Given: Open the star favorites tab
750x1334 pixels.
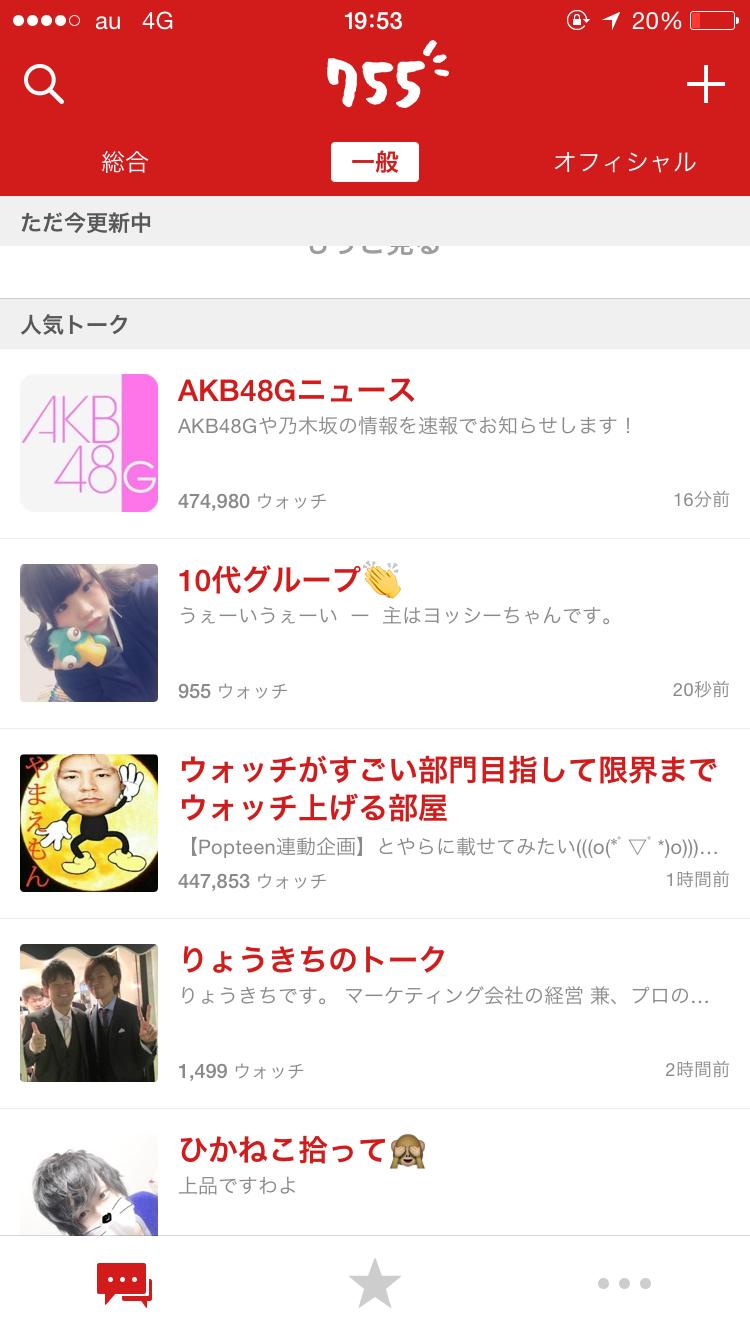Looking at the screenshot, I should (375, 1284).
